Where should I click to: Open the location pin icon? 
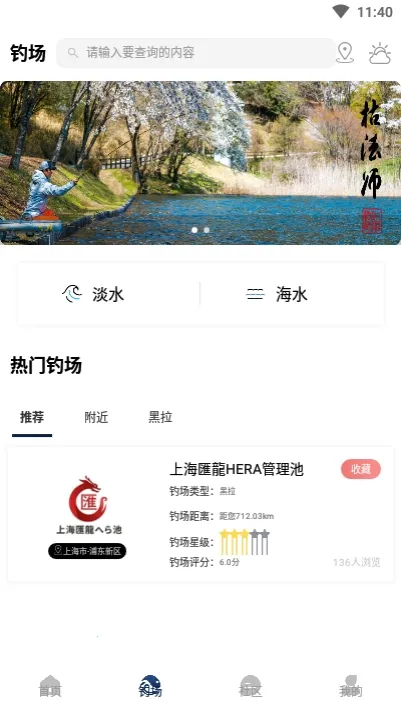(345, 53)
